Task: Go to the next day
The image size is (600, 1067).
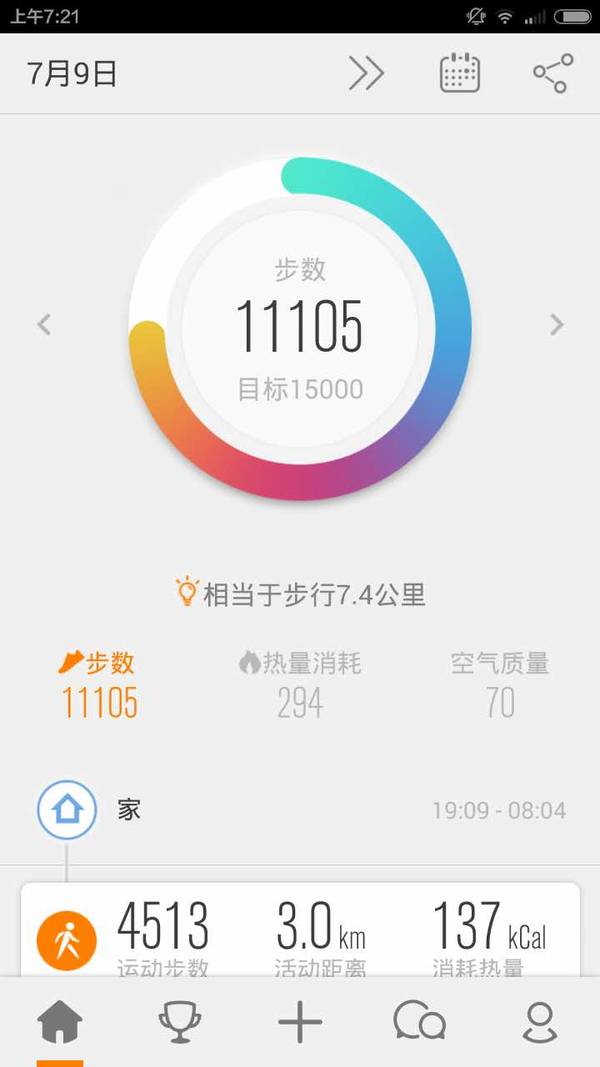Action: (556, 325)
